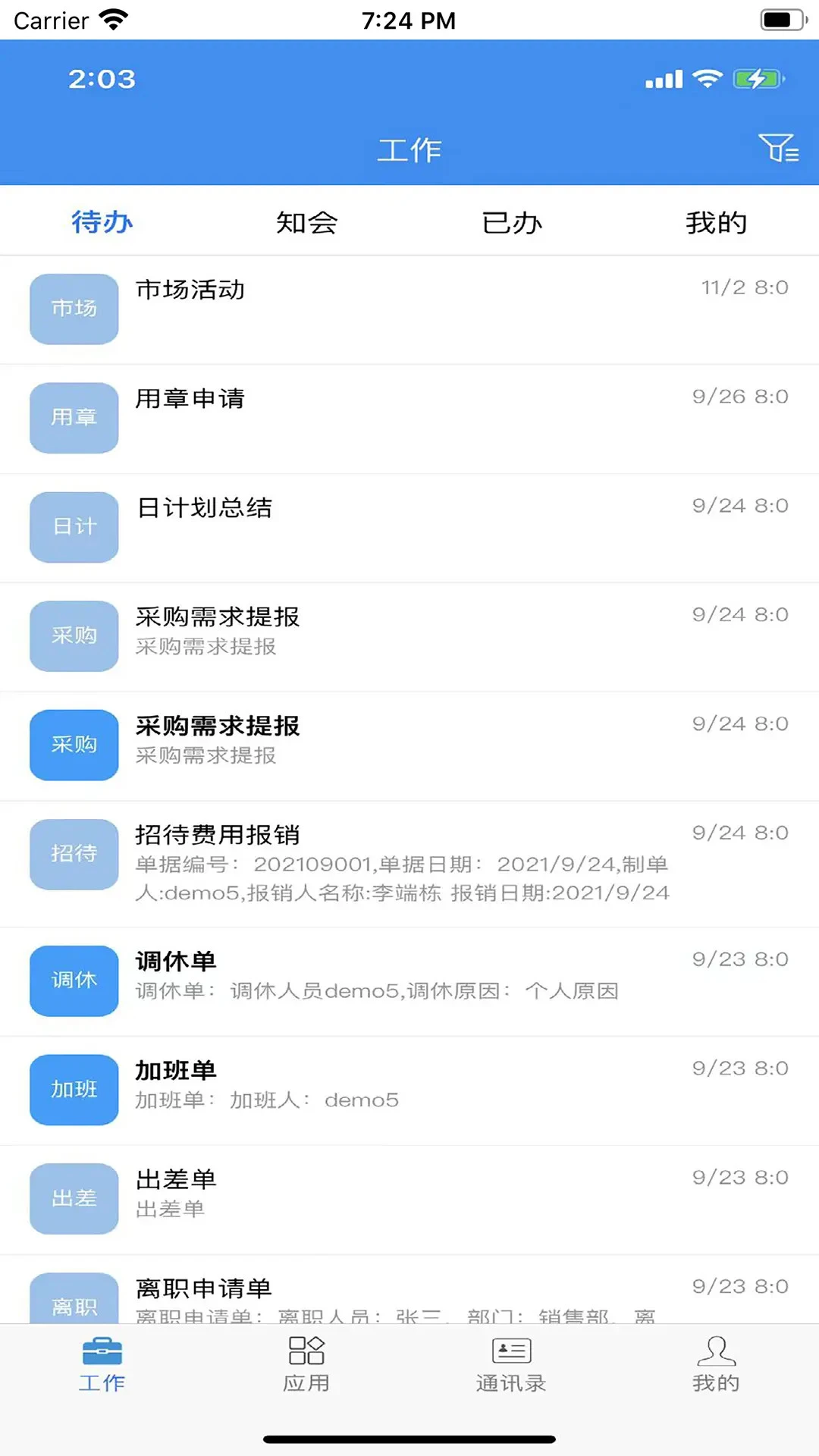819x1456 pixels.
Task: Select the 待办 tab
Action: click(101, 222)
